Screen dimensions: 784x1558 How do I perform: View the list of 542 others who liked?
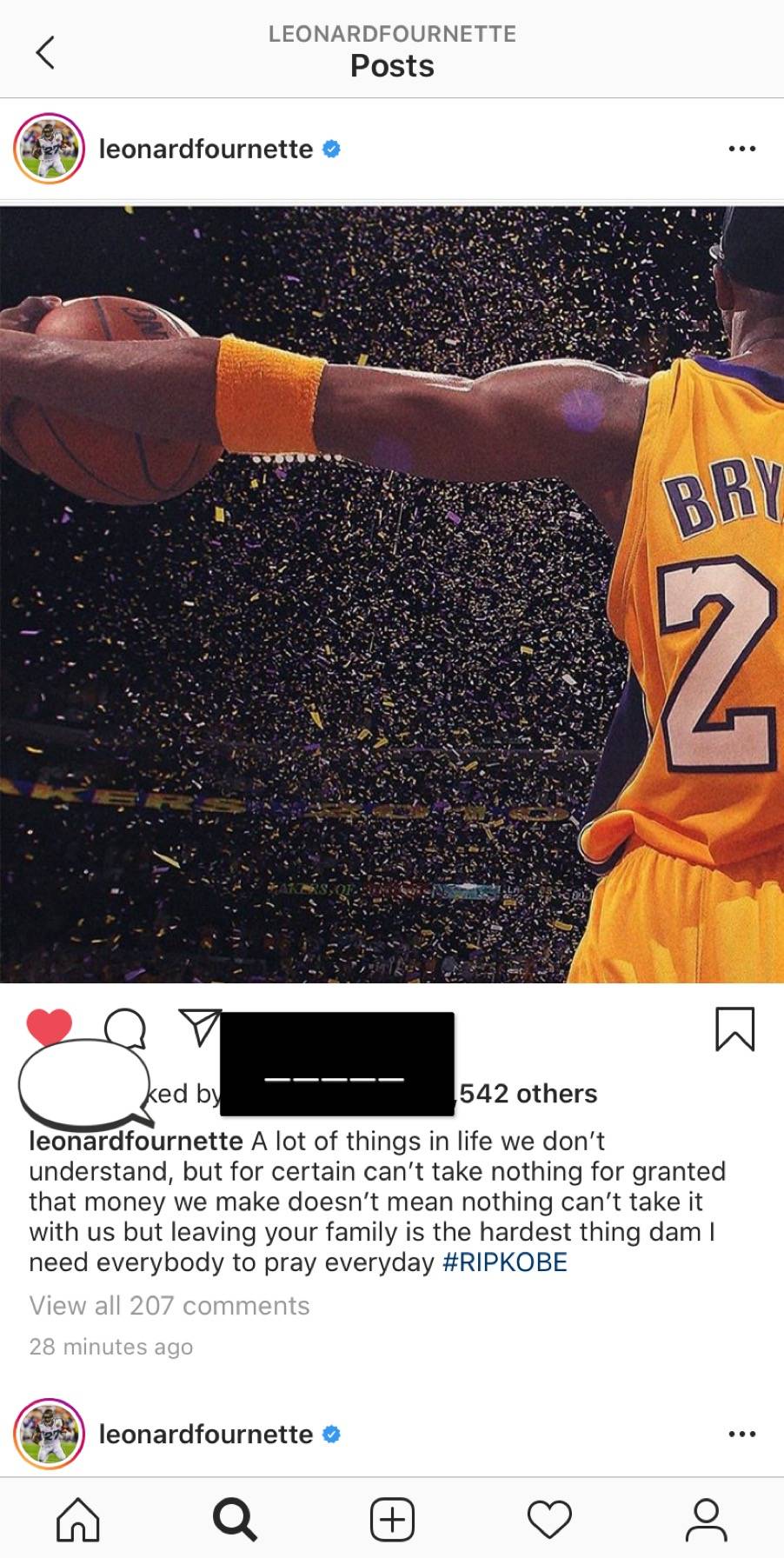(x=528, y=1094)
